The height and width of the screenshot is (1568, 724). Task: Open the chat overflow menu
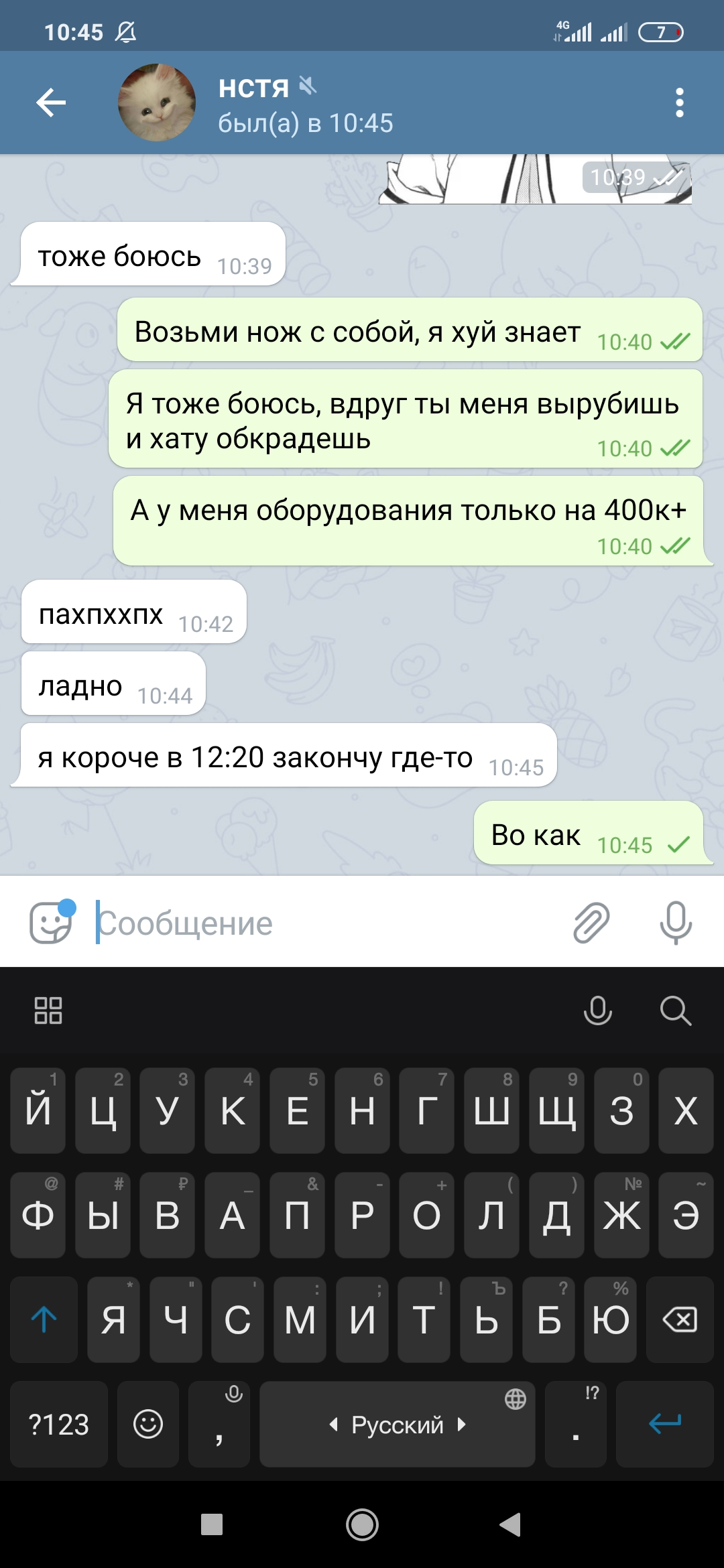point(679,103)
